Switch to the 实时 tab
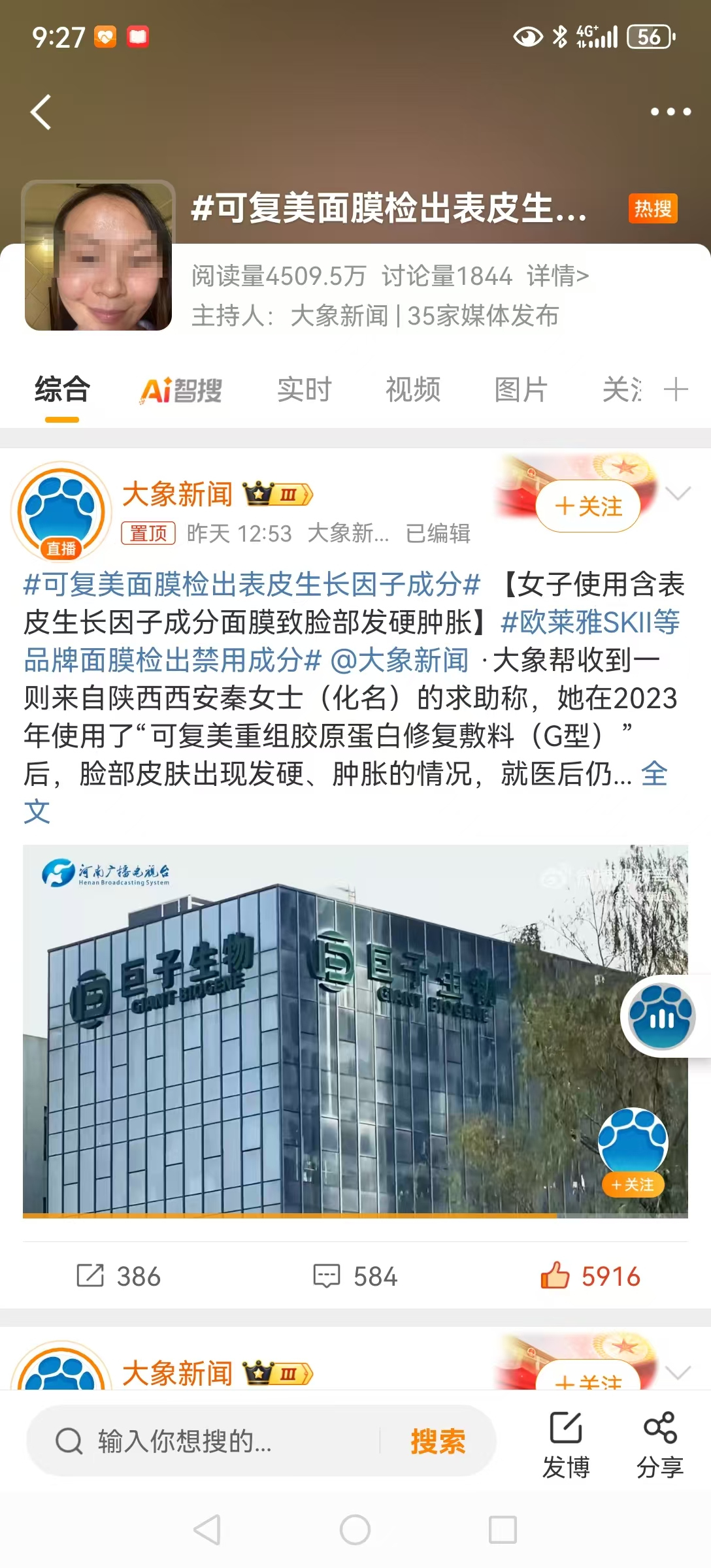711x1568 pixels. tap(304, 390)
